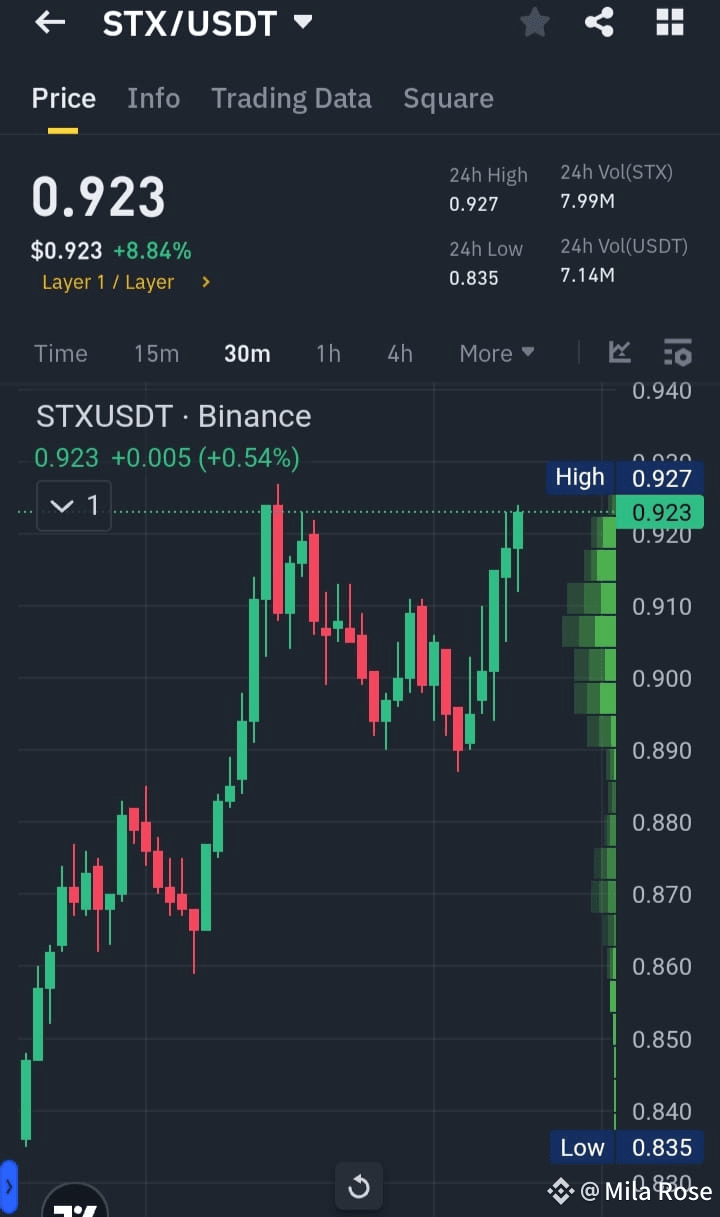Open the Square tab
Screen dimensions: 720x1217
[448, 98]
